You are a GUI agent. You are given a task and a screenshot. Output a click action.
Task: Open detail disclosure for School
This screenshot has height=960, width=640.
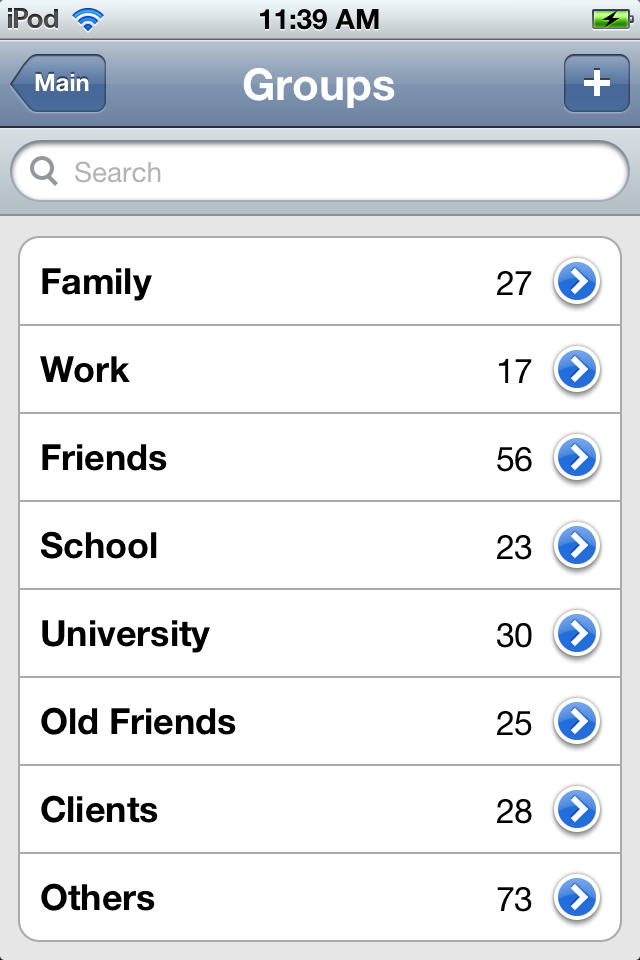click(x=577, y=546)
